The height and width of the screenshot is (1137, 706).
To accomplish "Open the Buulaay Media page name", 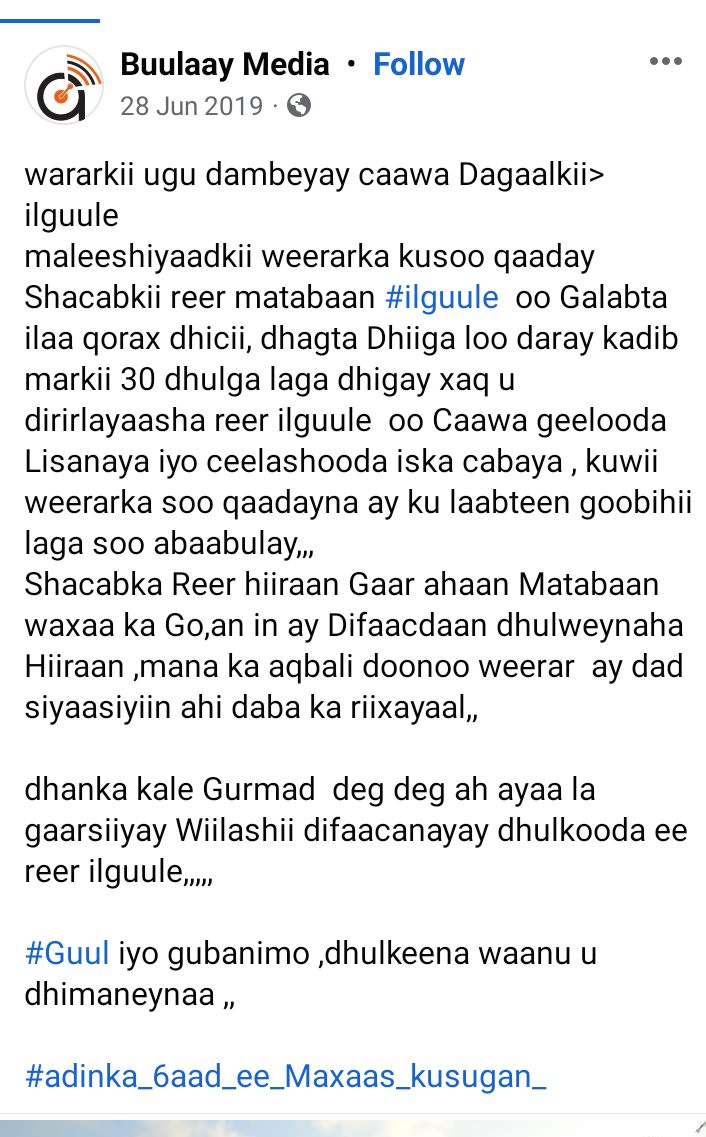I will 224,65.
